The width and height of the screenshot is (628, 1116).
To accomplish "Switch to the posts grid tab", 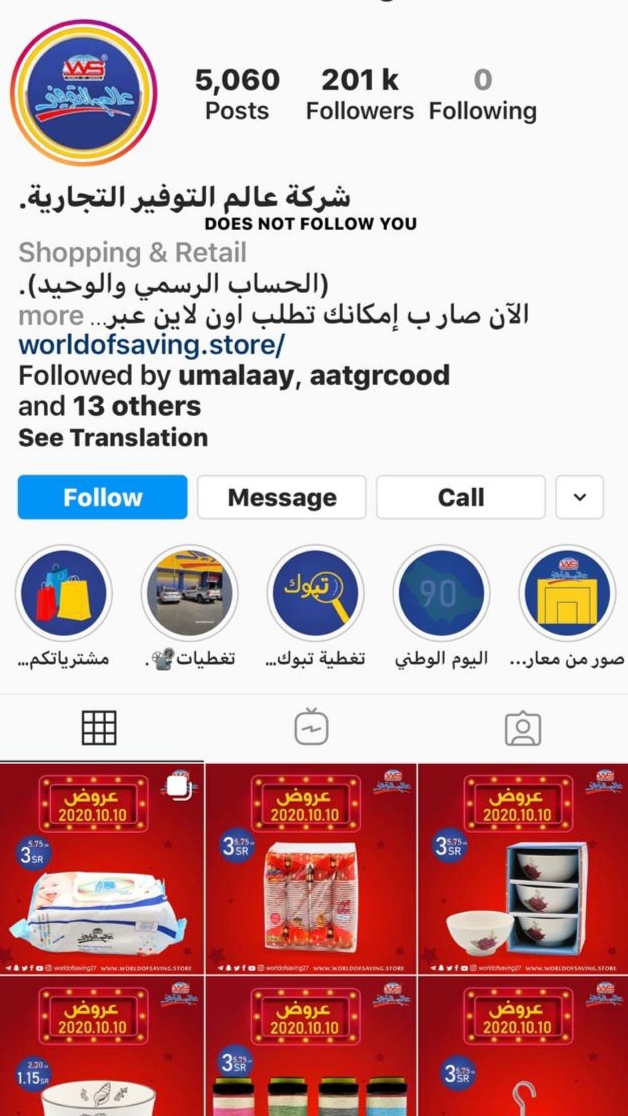I will point(99,728).
